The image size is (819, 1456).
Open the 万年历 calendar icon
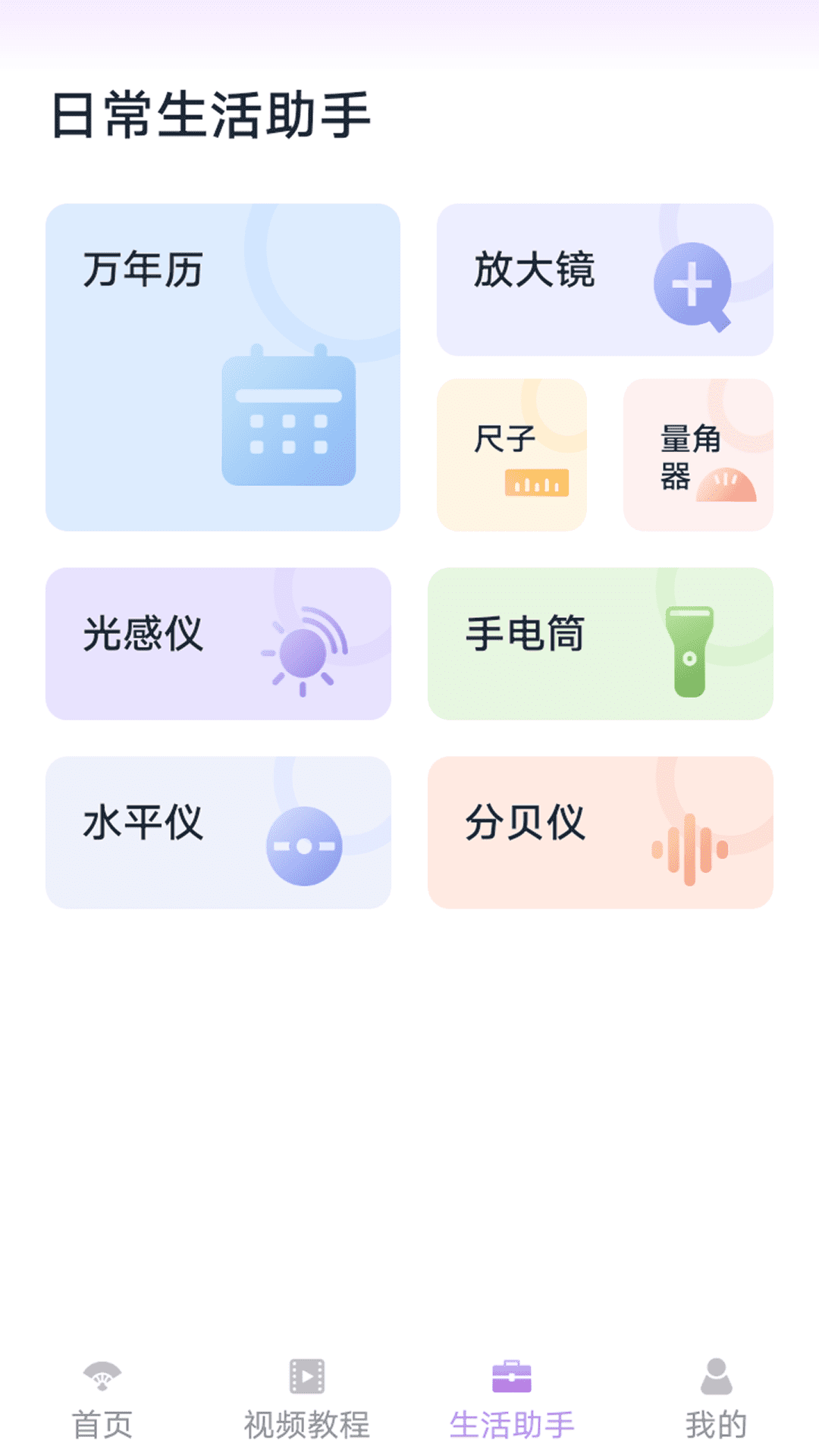click(288, 421)
